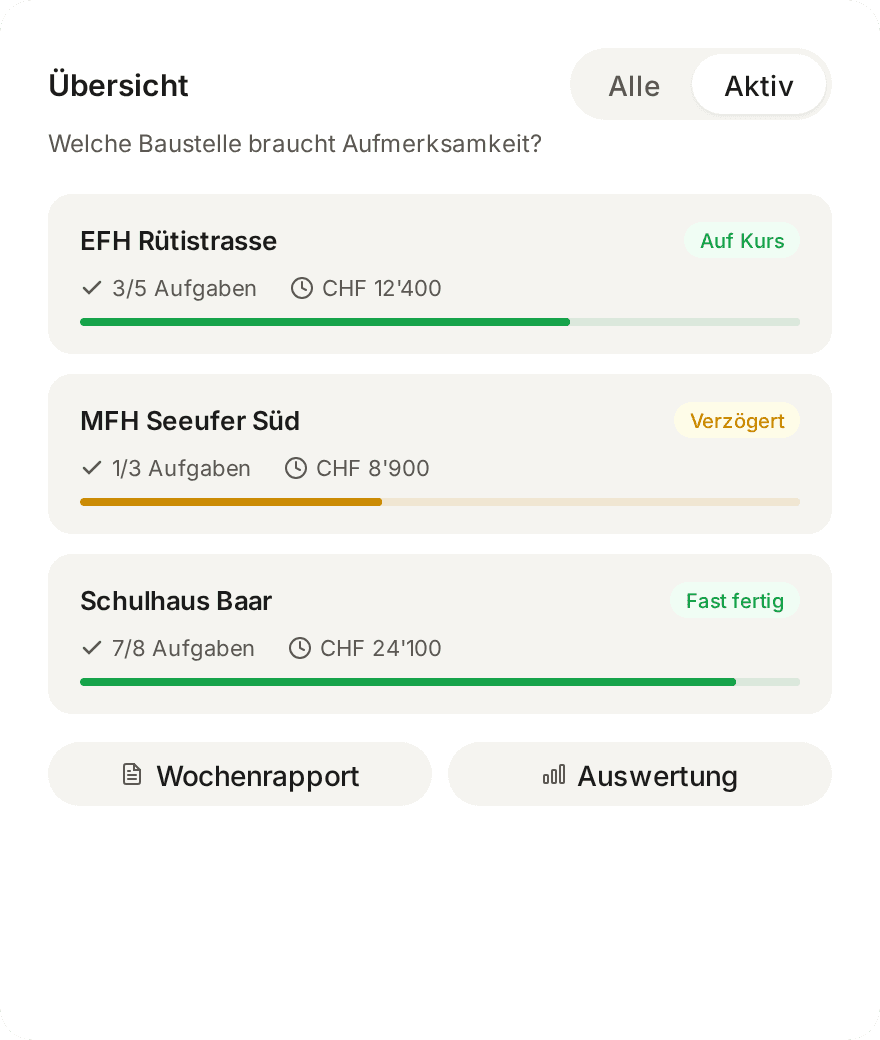Viewport: 880px width, 1040px height.
Task: Open the MFH Seeufer Süd card
Action: (x=439, y=453)
